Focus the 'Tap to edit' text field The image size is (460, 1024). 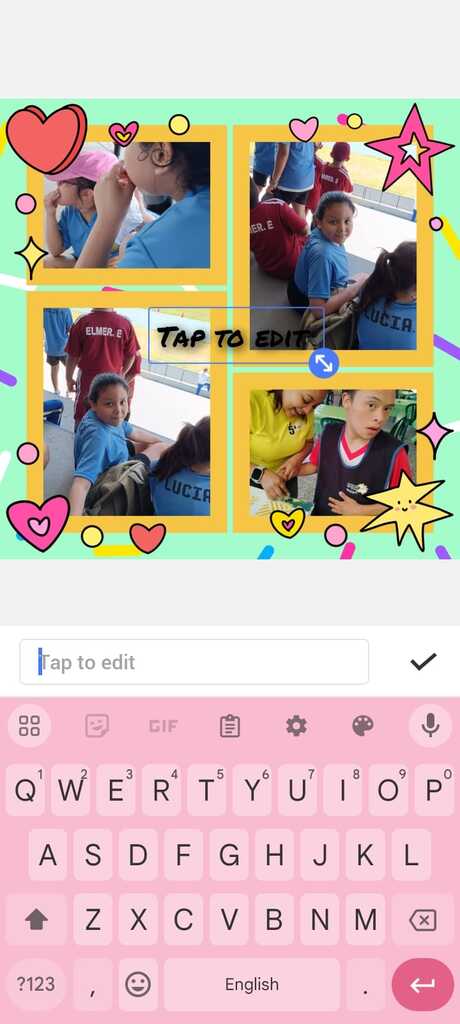[194, 662]
